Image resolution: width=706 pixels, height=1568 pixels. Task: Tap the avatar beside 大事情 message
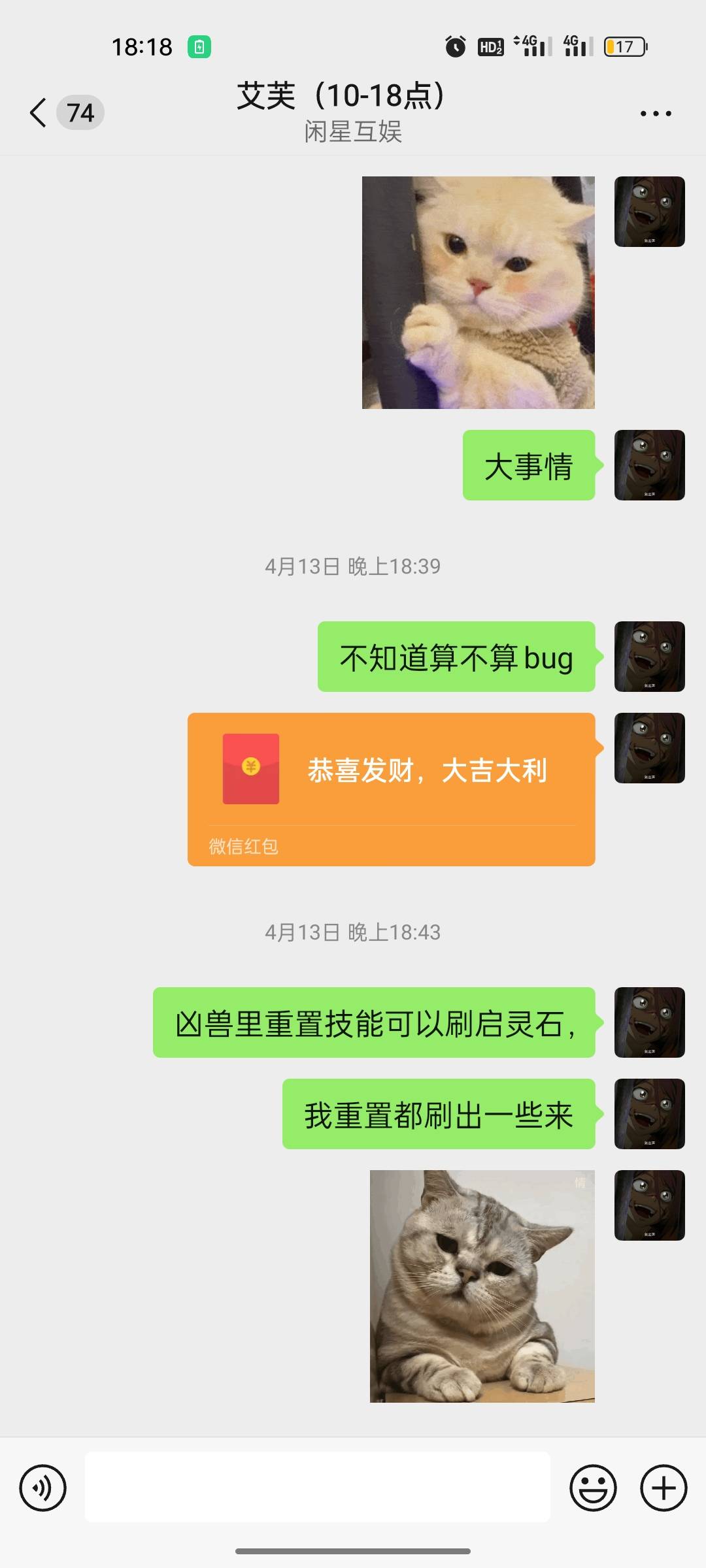[649, 465]
